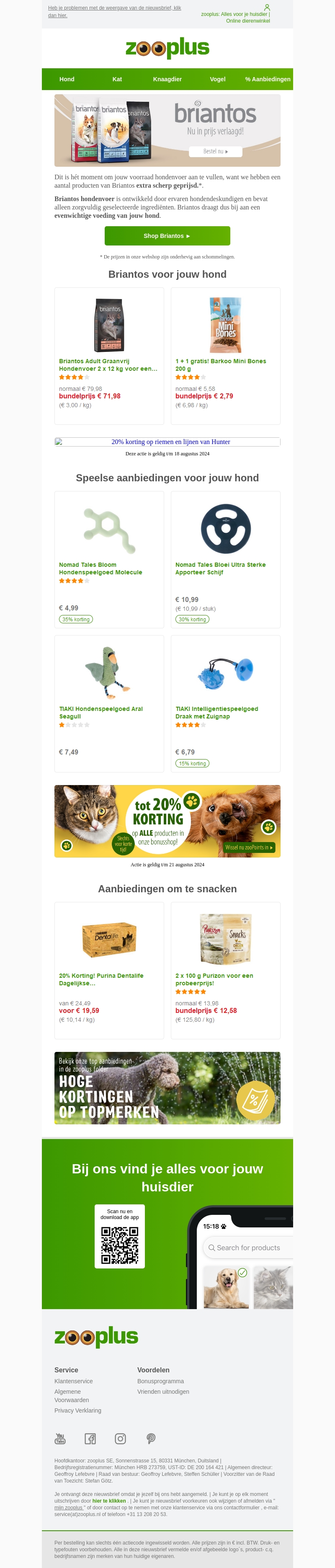Screen dimensions: 335x1568
Task: Tap the green Shop Briantos button
Action: (167, 235)
